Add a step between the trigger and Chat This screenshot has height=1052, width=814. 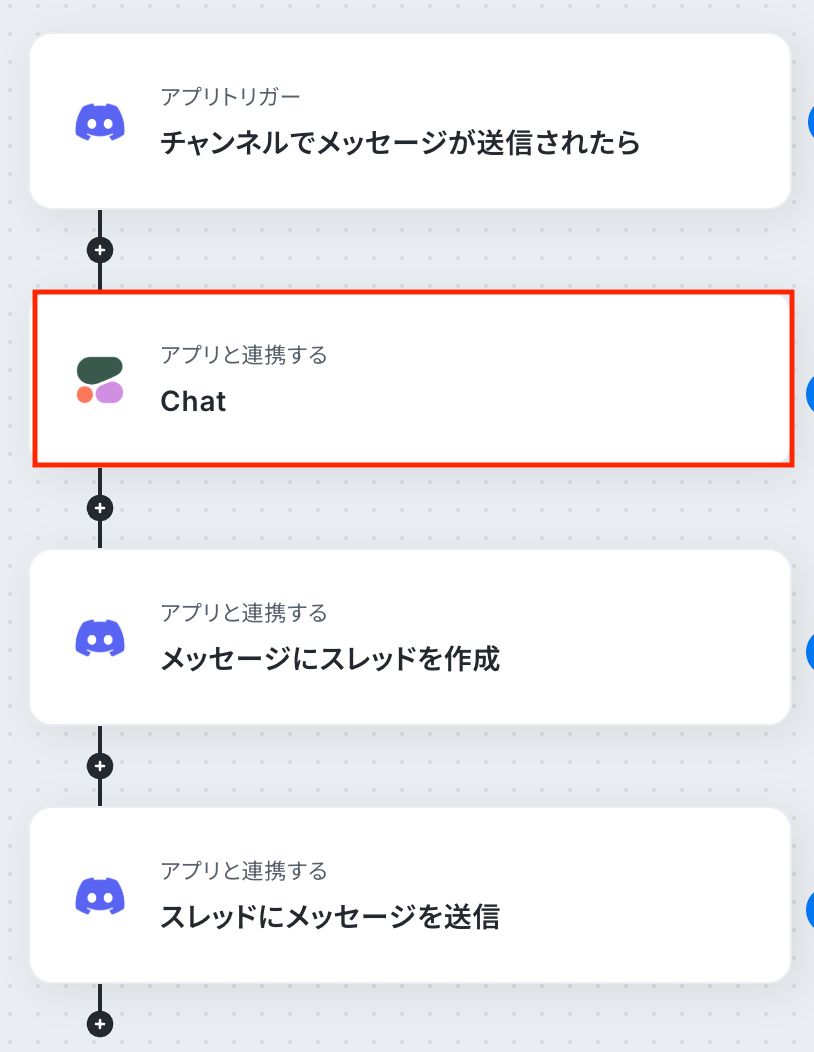click(100, 250)
